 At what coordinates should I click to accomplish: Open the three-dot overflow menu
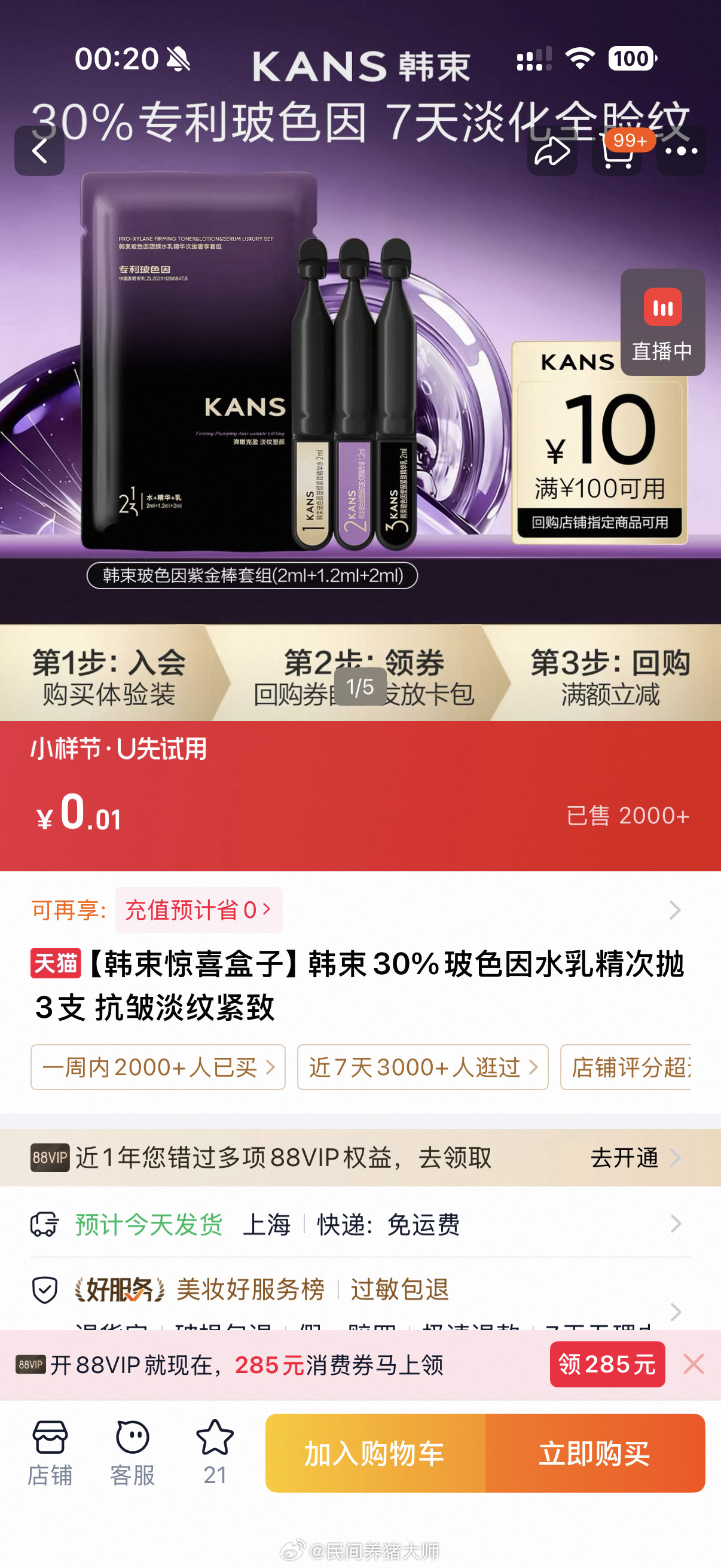pyautogui.click(x=681, y=151)
